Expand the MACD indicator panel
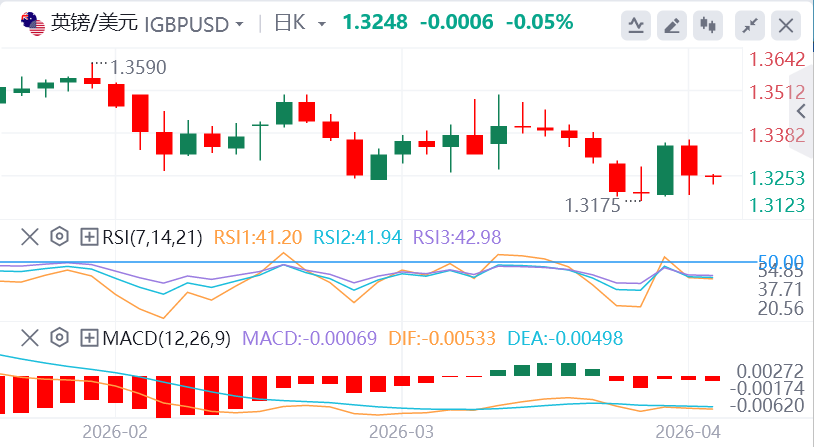The image size is (814, 447). (89, 338)
